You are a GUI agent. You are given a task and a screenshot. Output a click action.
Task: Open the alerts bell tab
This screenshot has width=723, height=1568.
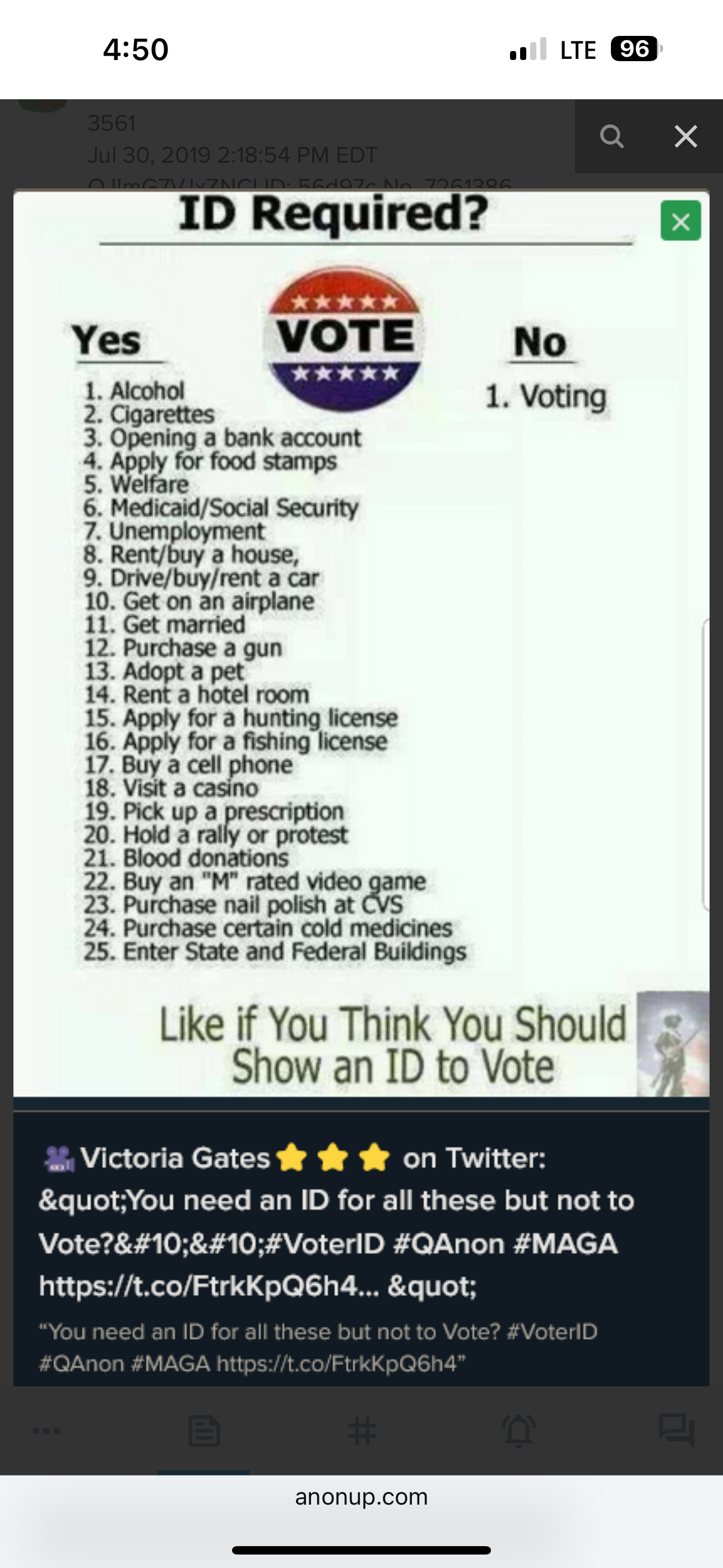pos(518,1431)
